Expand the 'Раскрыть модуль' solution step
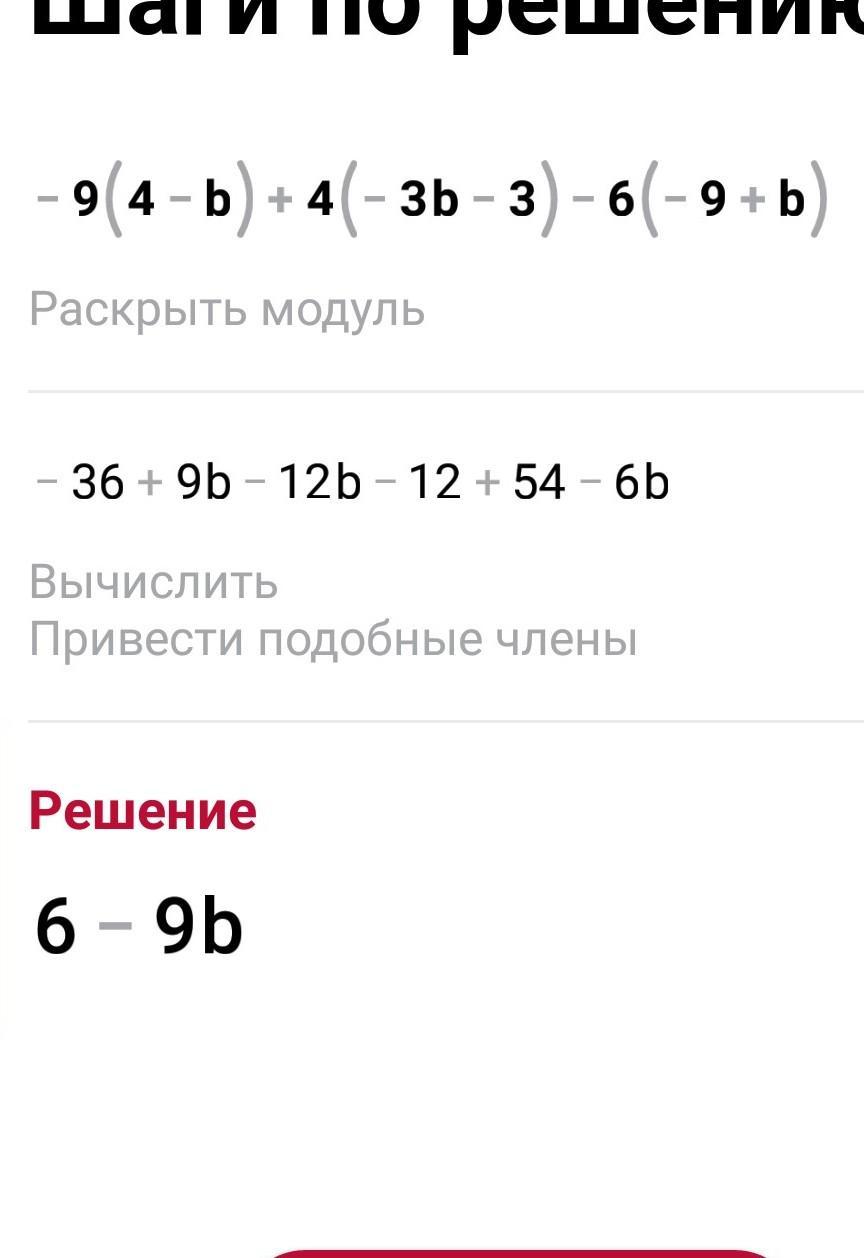Viewport: 864px width, 1258px height. click(227, 310)
